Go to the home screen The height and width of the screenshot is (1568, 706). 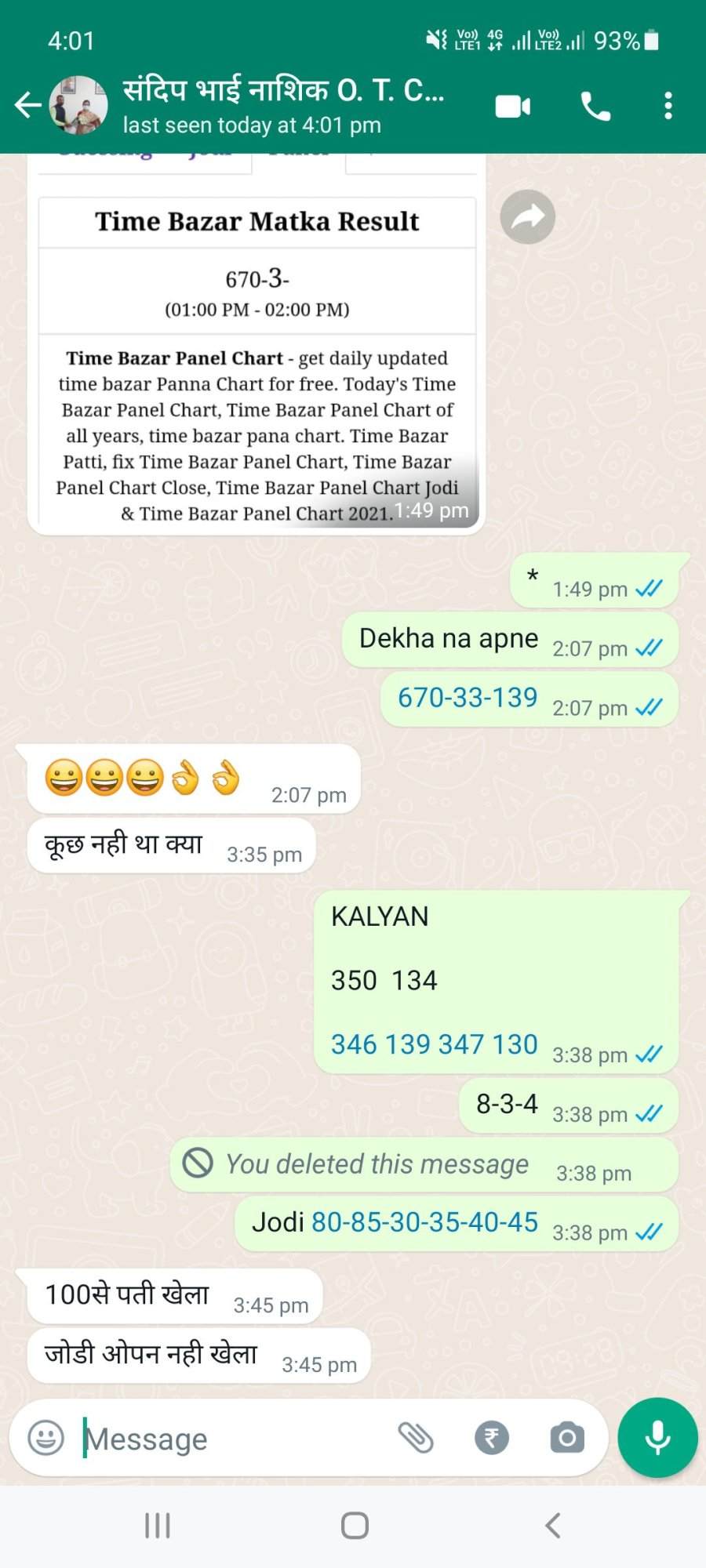355,1526
